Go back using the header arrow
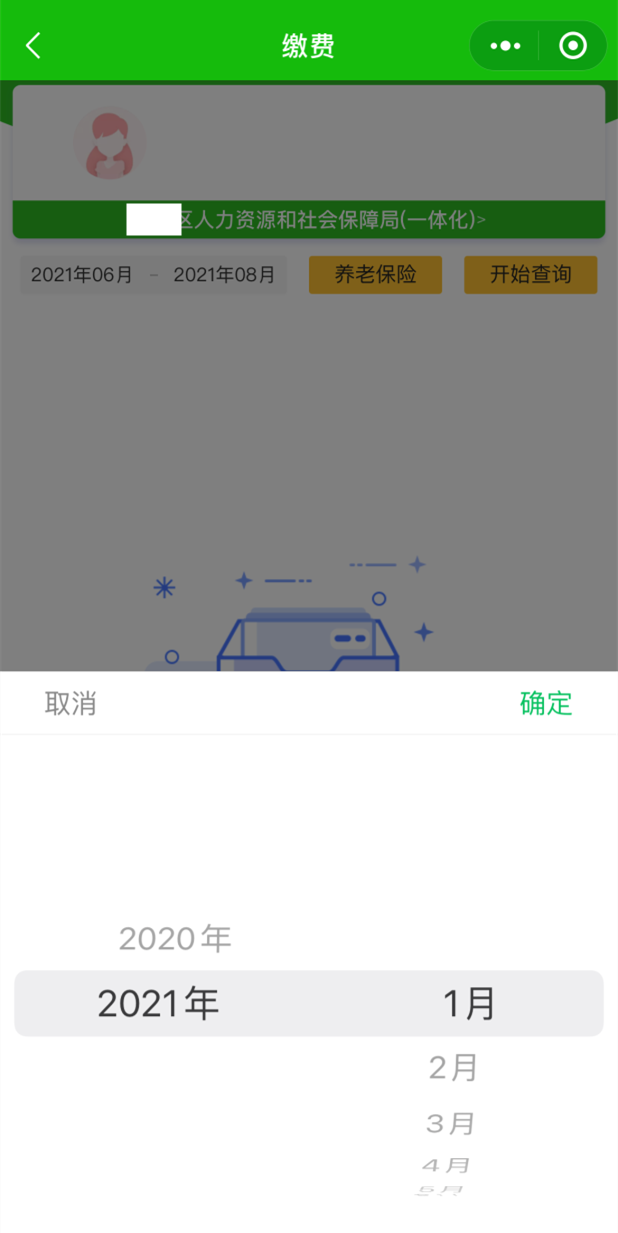 pos(34,46)
